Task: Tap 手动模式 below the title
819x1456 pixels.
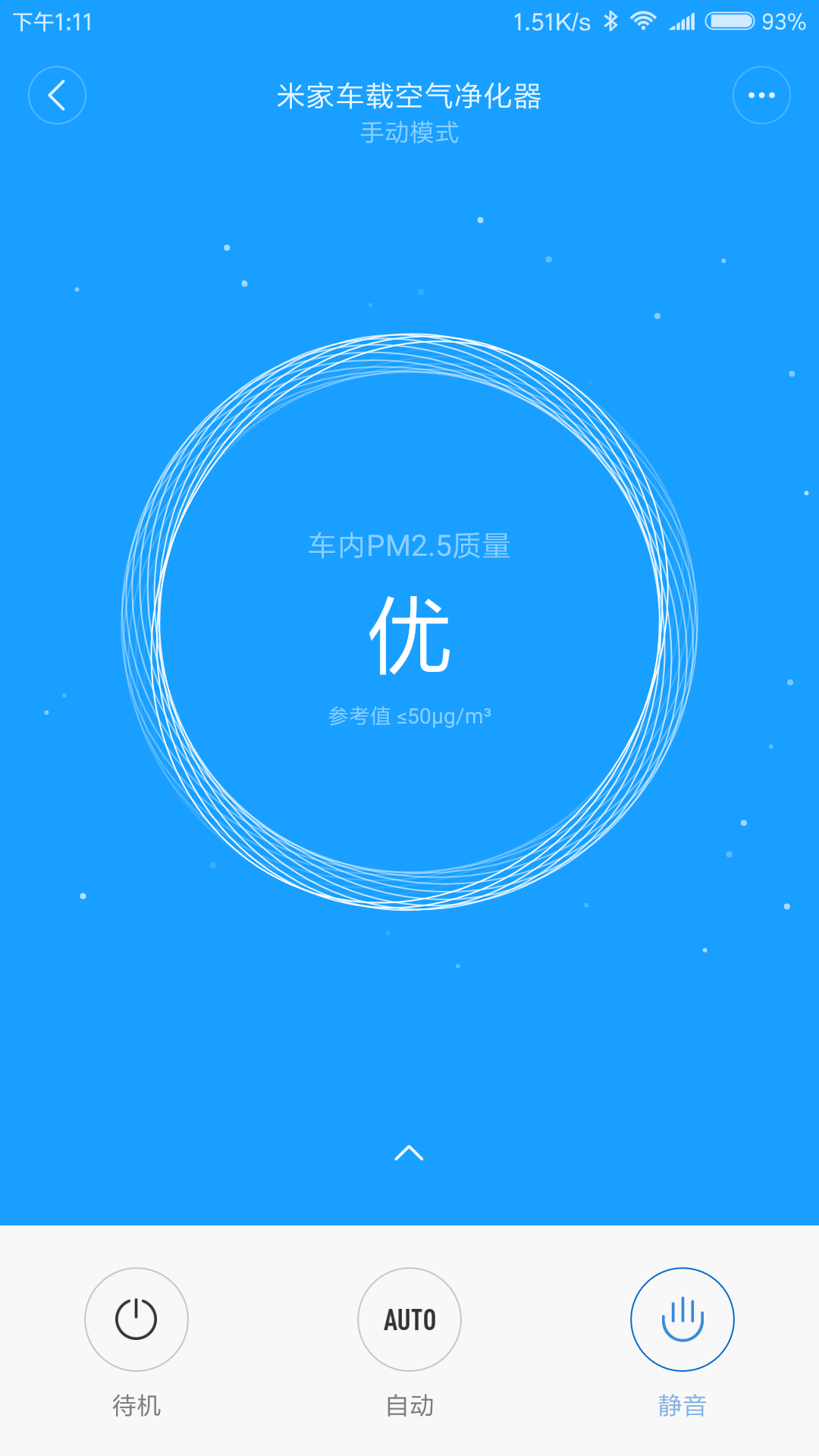Action: [409, 134]
